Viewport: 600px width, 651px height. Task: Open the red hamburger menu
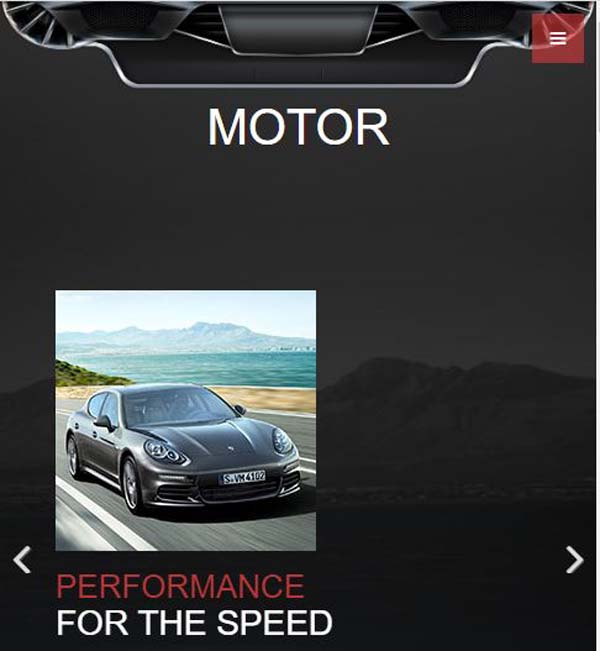tap(557, 38)
